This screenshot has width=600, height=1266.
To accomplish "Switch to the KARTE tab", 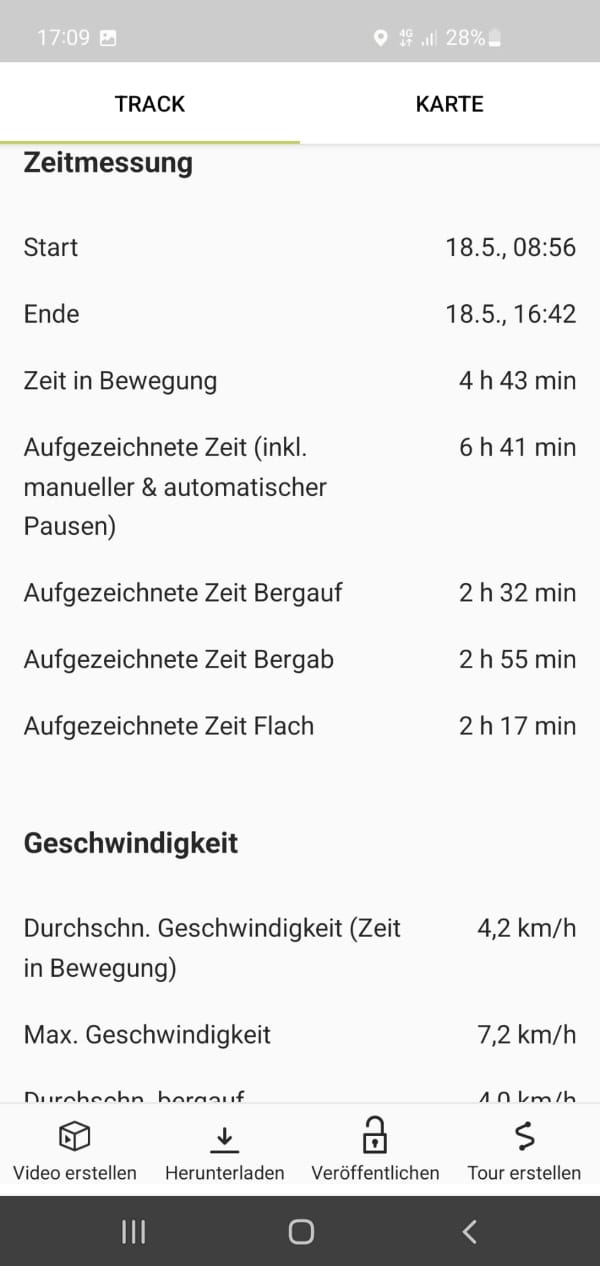I will pyautogui.click(x=449, y=104).
